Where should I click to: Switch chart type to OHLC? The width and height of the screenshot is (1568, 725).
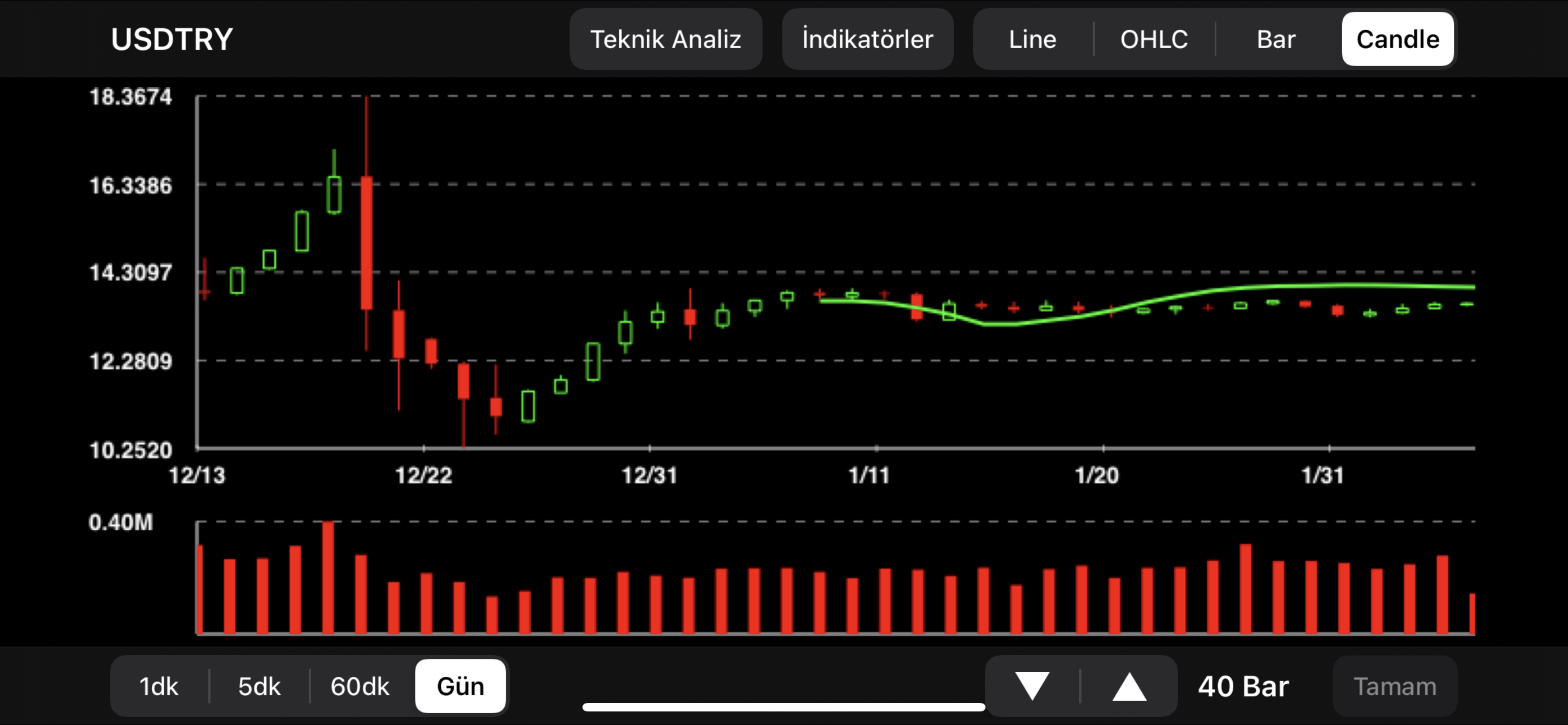pos(1154,39)
